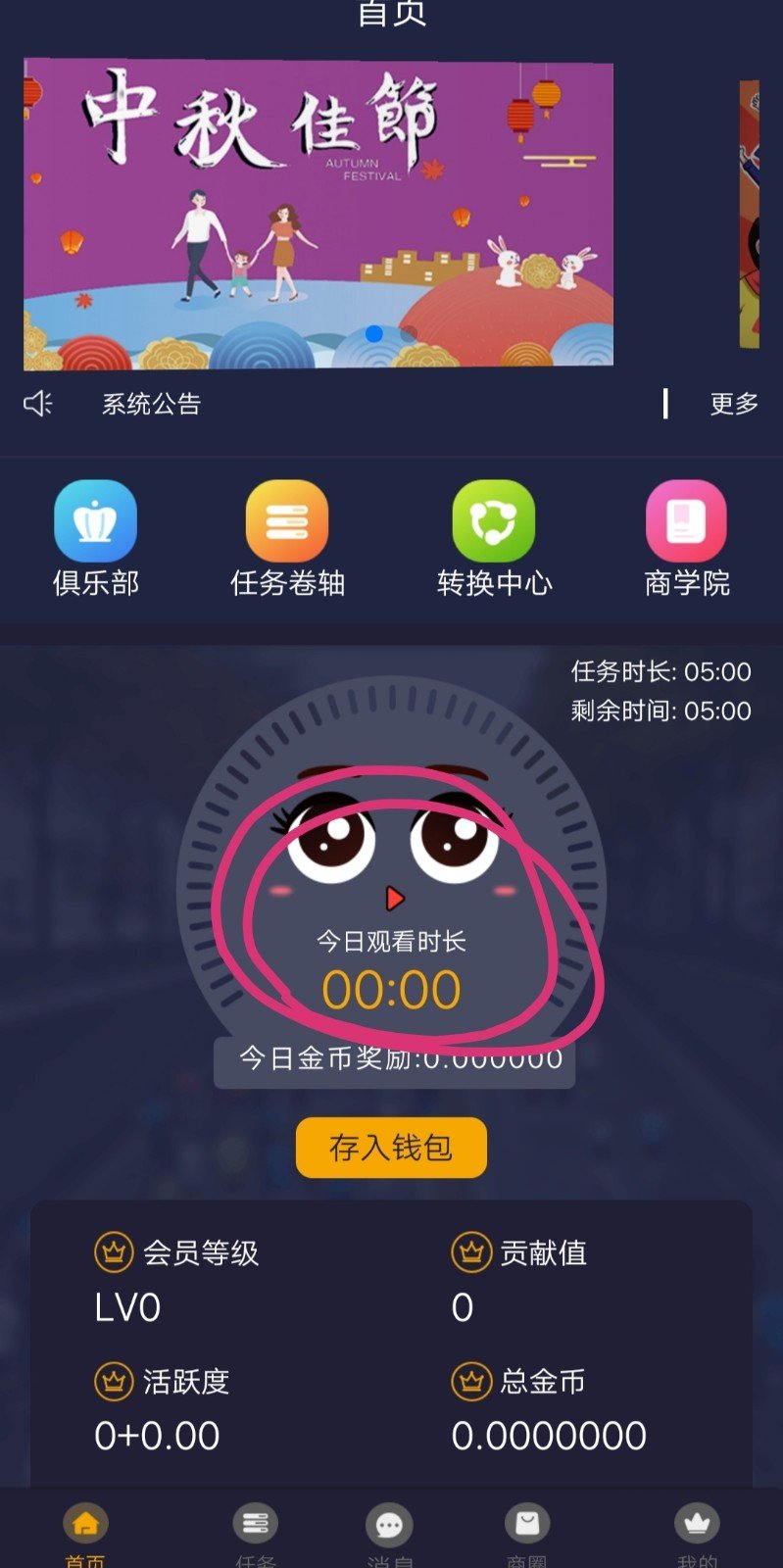The width and height of the screenshot is (783, 1568).
Task: Switch to the 消息 messages tab
Action: [x=390, y=1531]
